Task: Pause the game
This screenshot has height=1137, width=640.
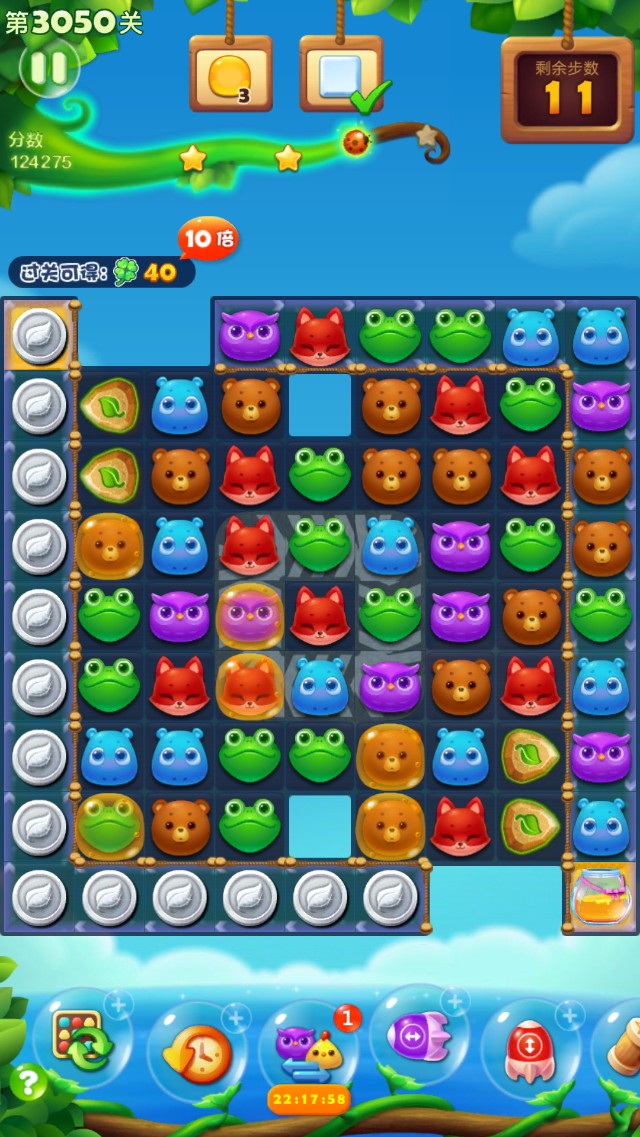Action: click(48, 68)
